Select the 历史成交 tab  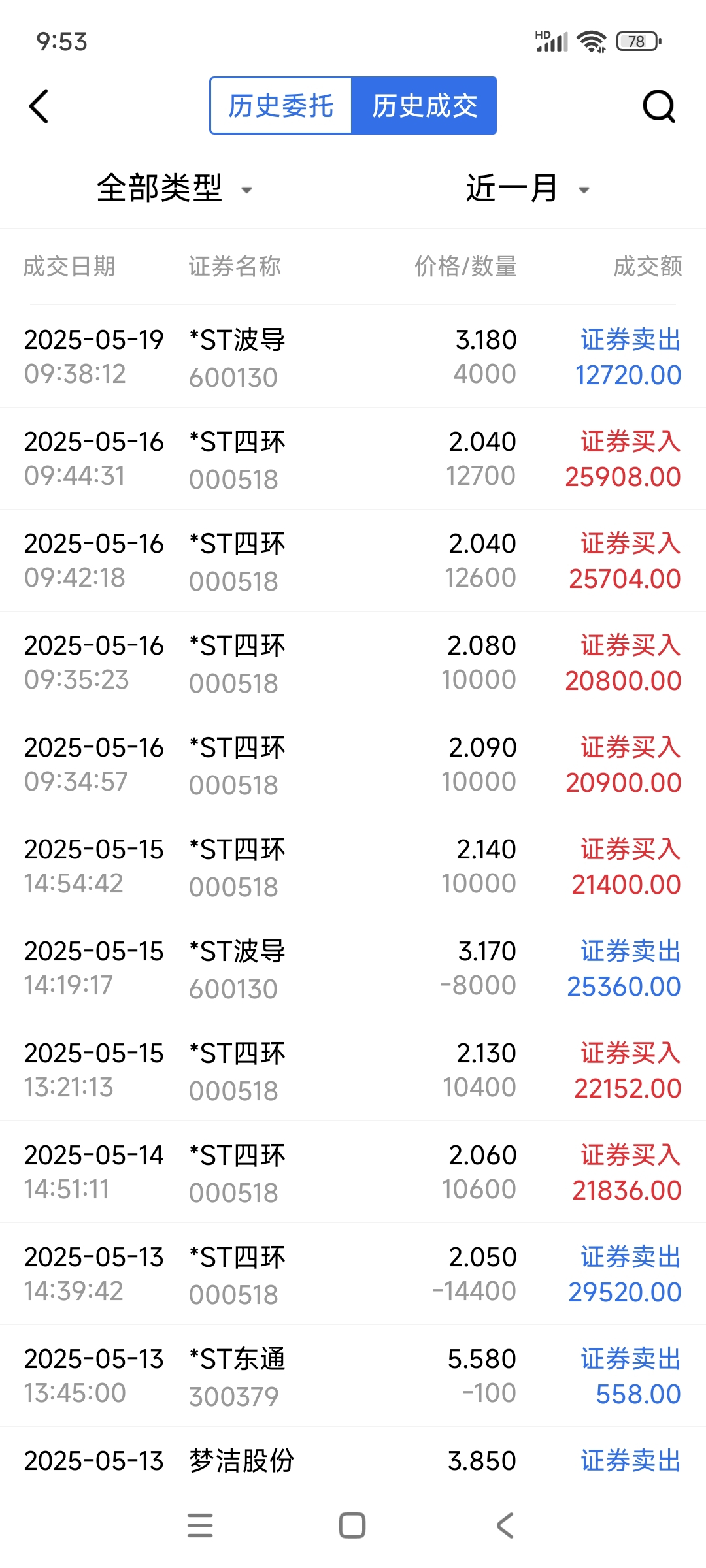point(424,106)
